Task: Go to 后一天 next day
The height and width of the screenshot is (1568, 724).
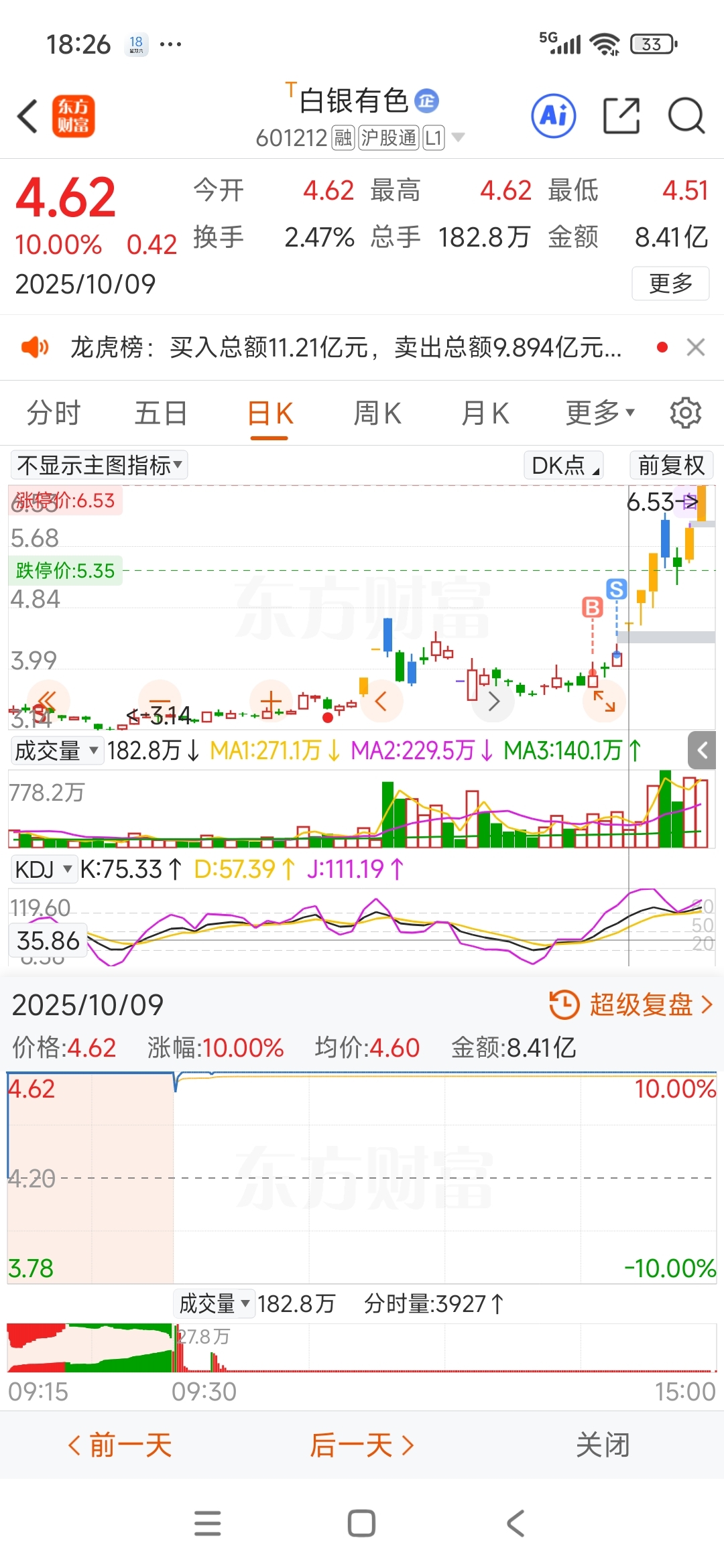Action: point(362,1445)
